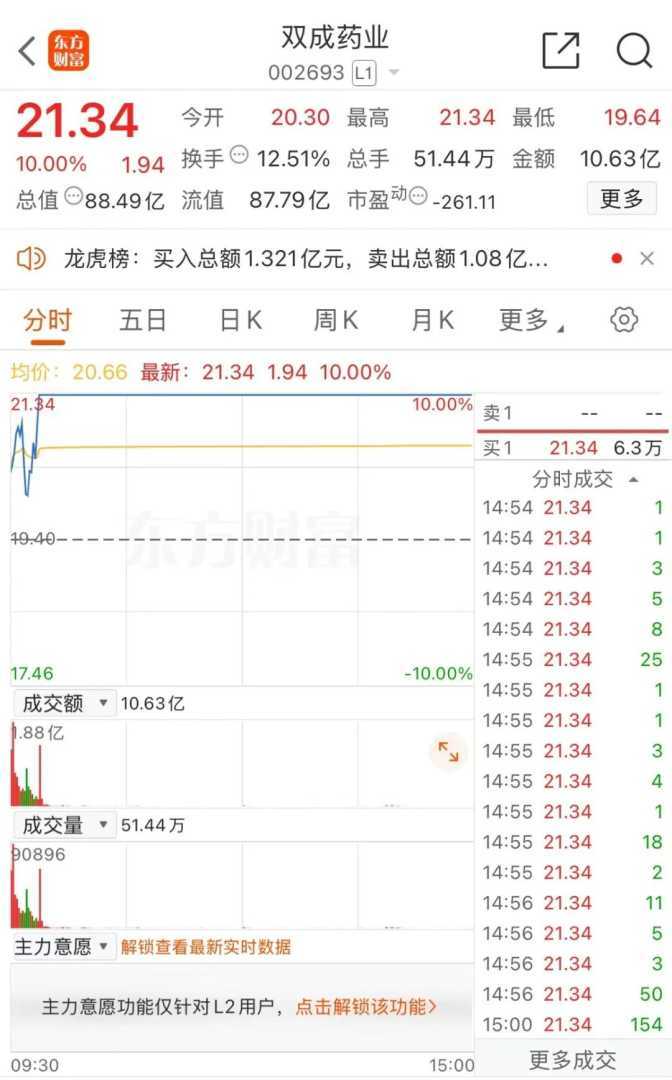Screen dimensions: 672x1080
Task: Open the 主力意愿 indicator dropdown
Action: (64, 947)
